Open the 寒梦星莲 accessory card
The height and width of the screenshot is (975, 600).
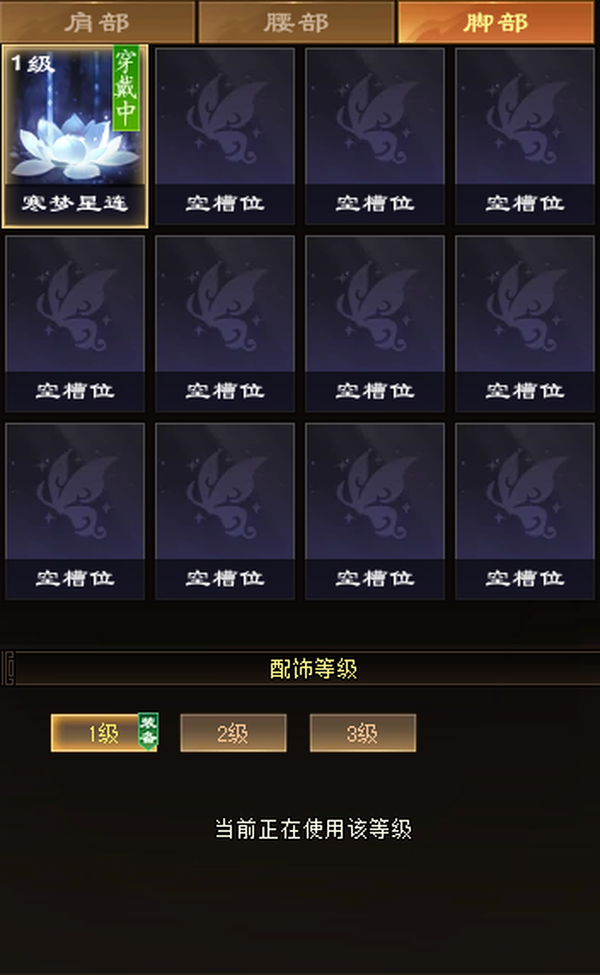(x=75, y=136)
